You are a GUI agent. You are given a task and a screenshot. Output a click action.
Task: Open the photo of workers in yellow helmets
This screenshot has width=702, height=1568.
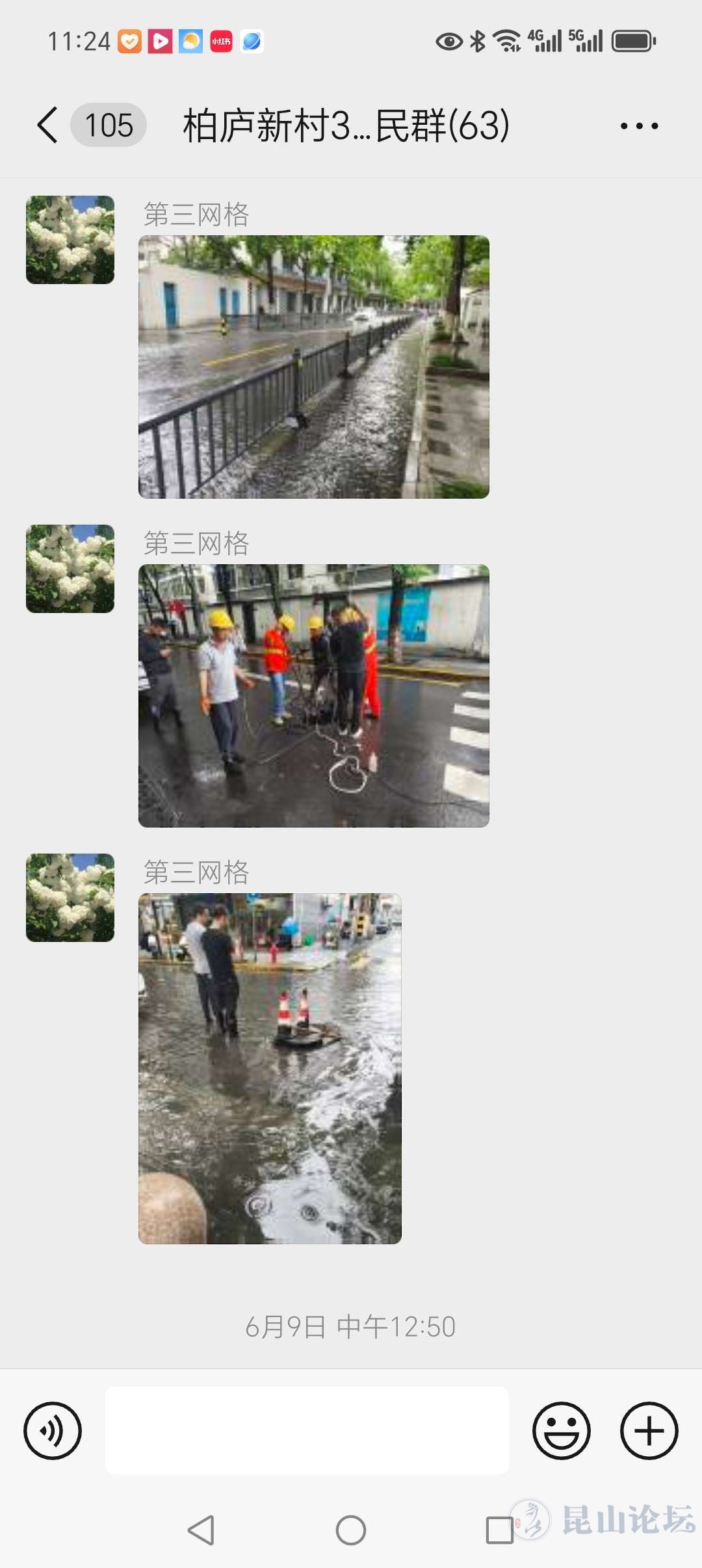point(313,696)
